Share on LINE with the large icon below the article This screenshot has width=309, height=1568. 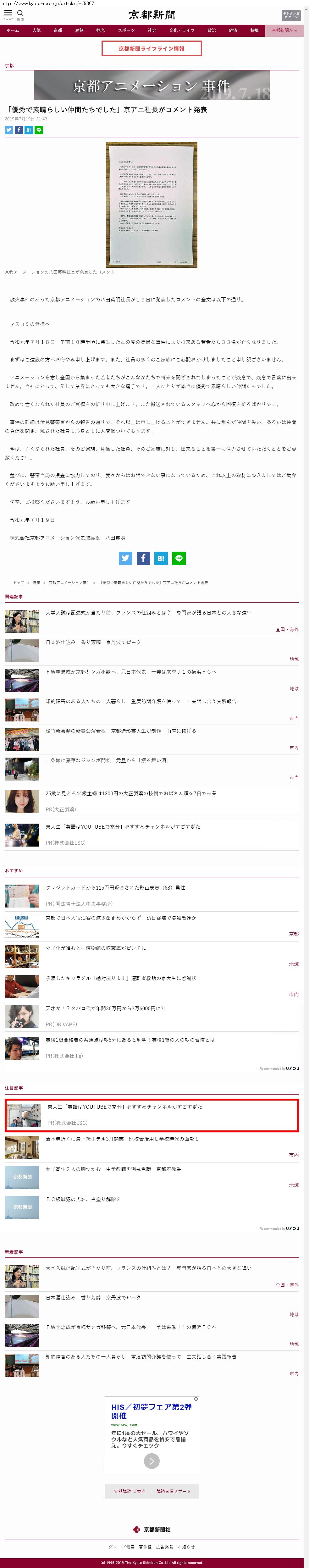(x=179, y=558)
